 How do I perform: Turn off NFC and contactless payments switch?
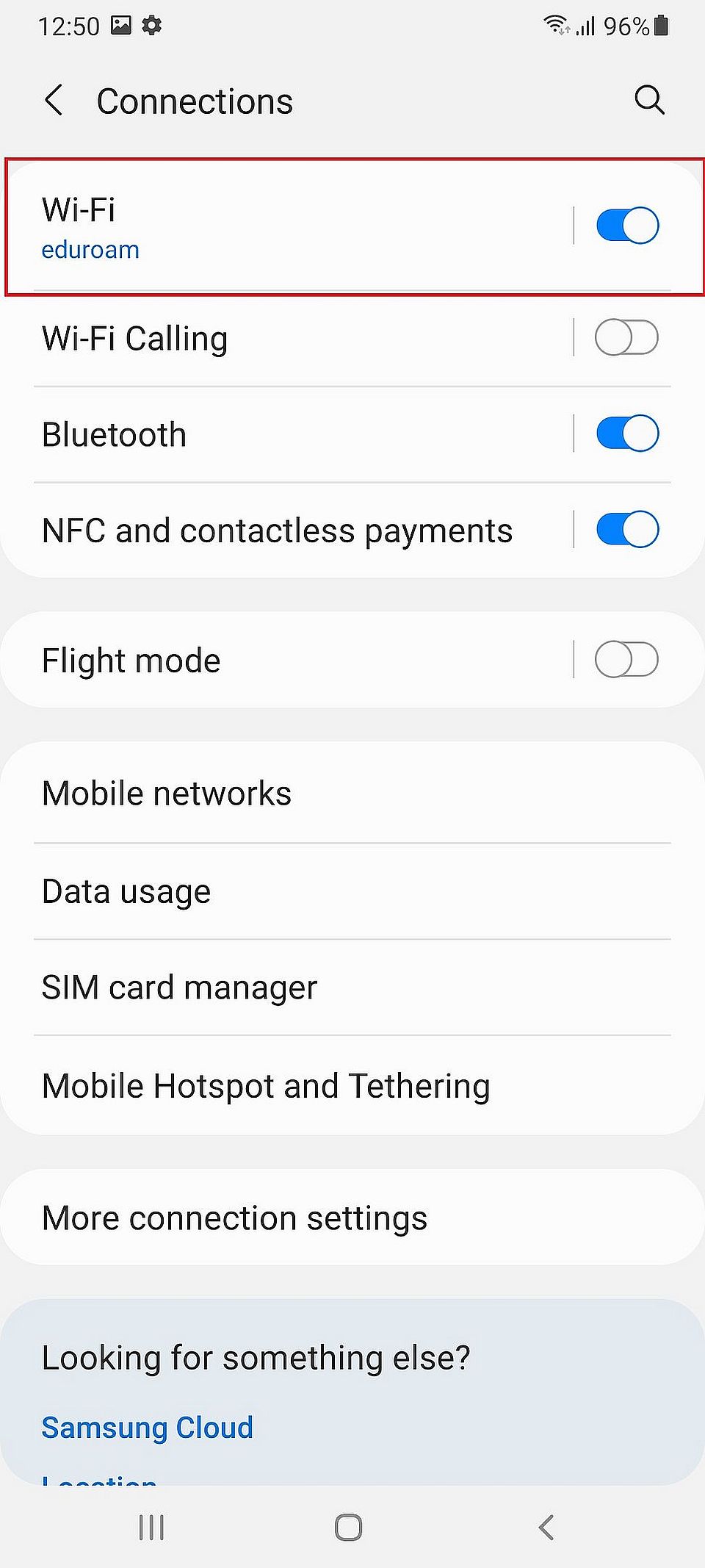626,530
